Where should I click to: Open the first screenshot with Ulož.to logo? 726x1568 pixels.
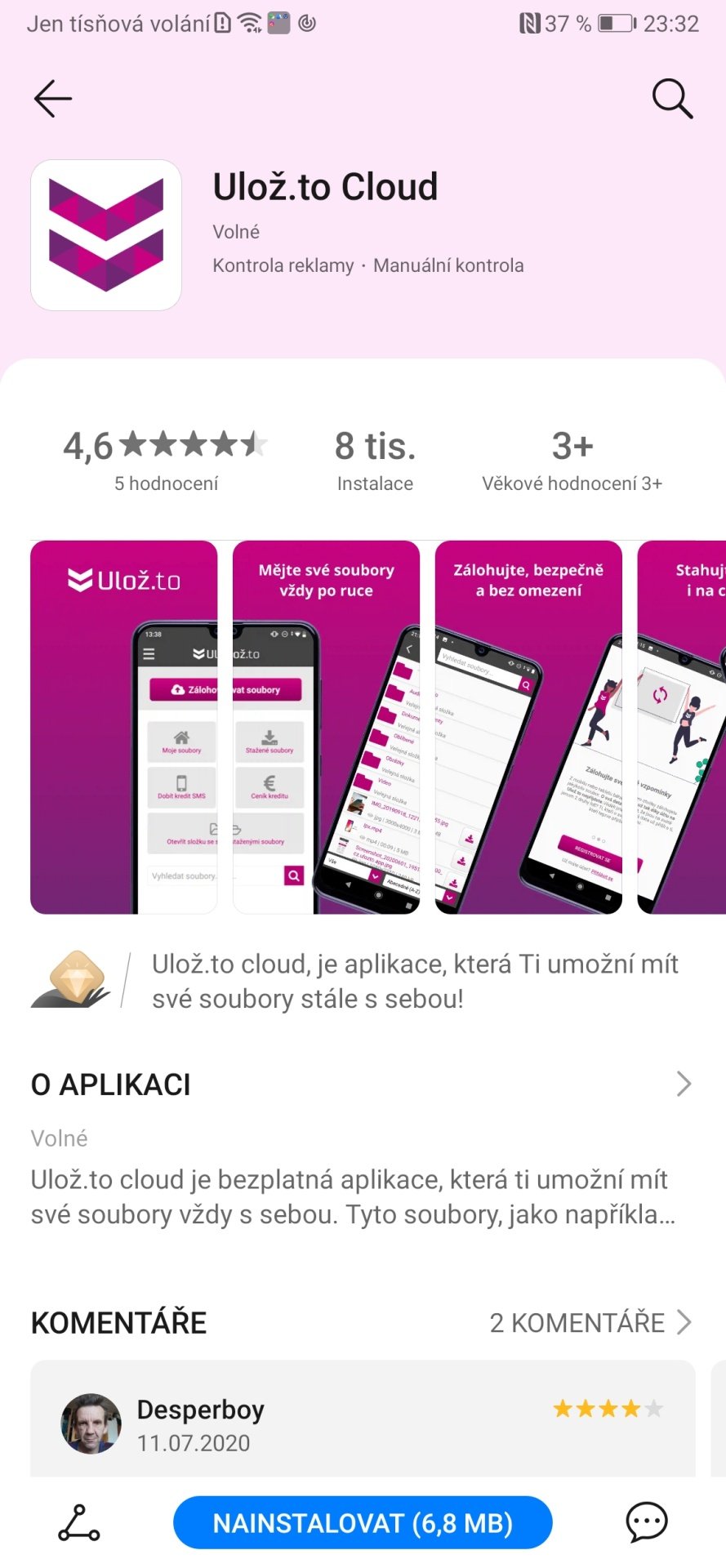coord(124,727)
